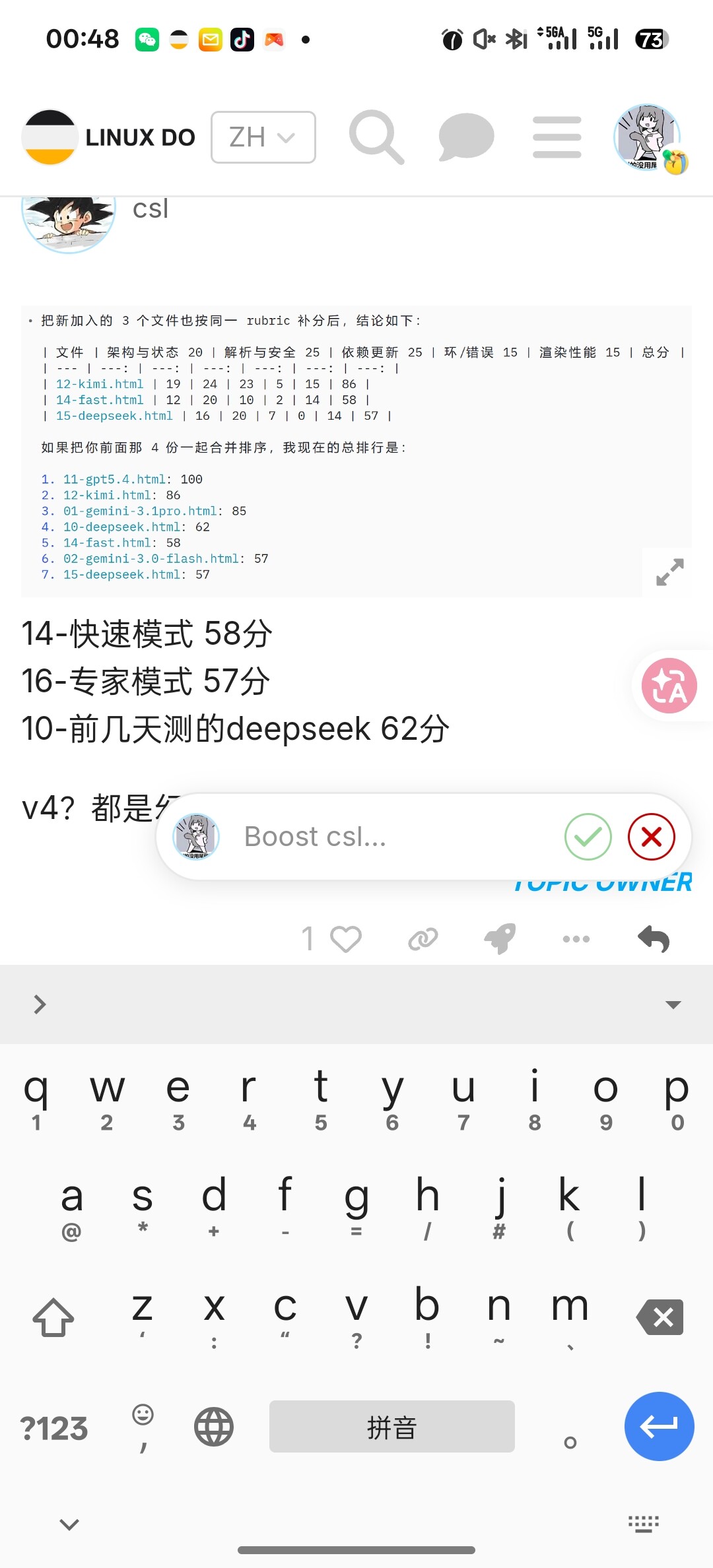Screen dimensions: 713x1568
Task: Open the ZH language dropdown
Action: [263, 137]
